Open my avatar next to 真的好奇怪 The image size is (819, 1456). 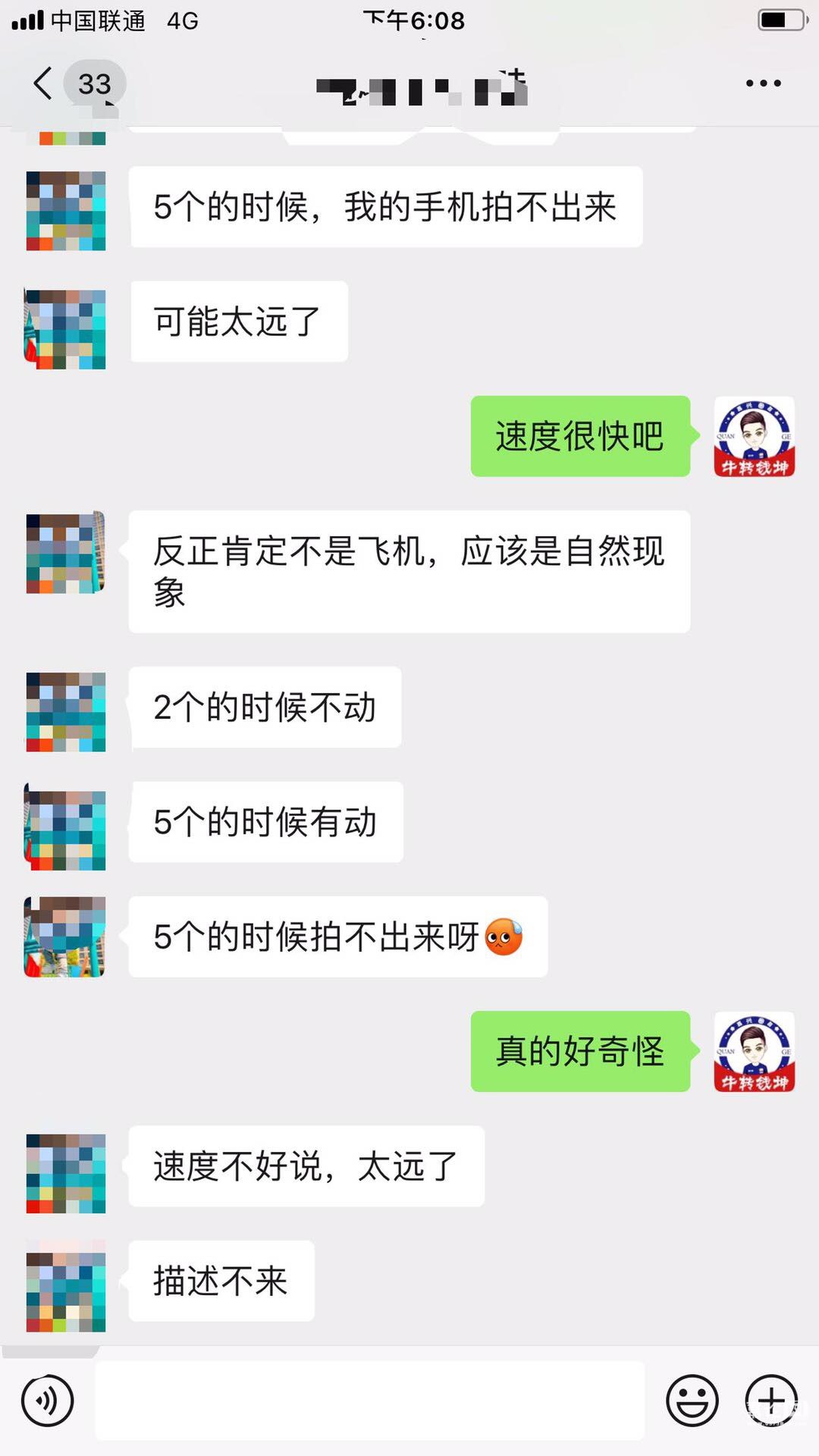point(754,1052)
